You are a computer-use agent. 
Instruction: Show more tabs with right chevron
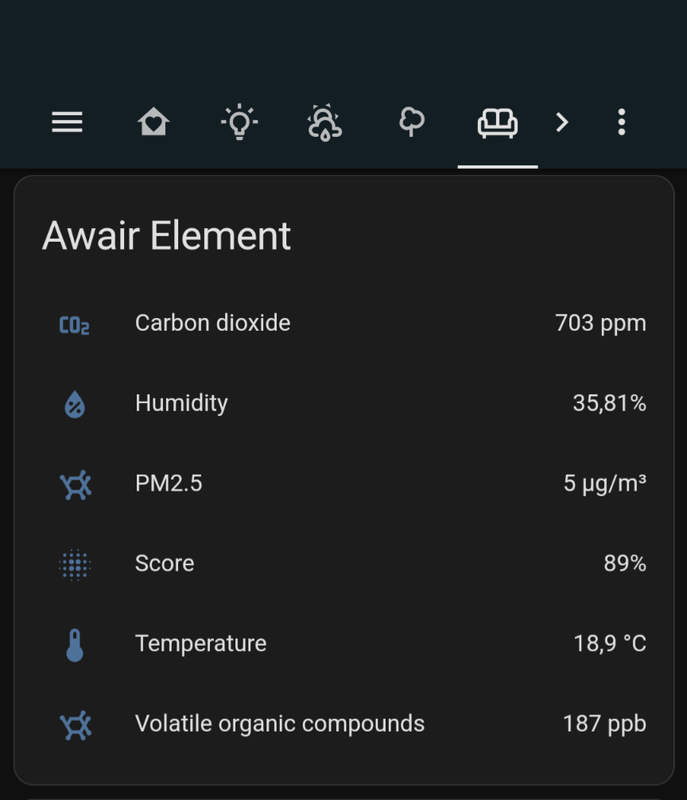coord(562,123)
